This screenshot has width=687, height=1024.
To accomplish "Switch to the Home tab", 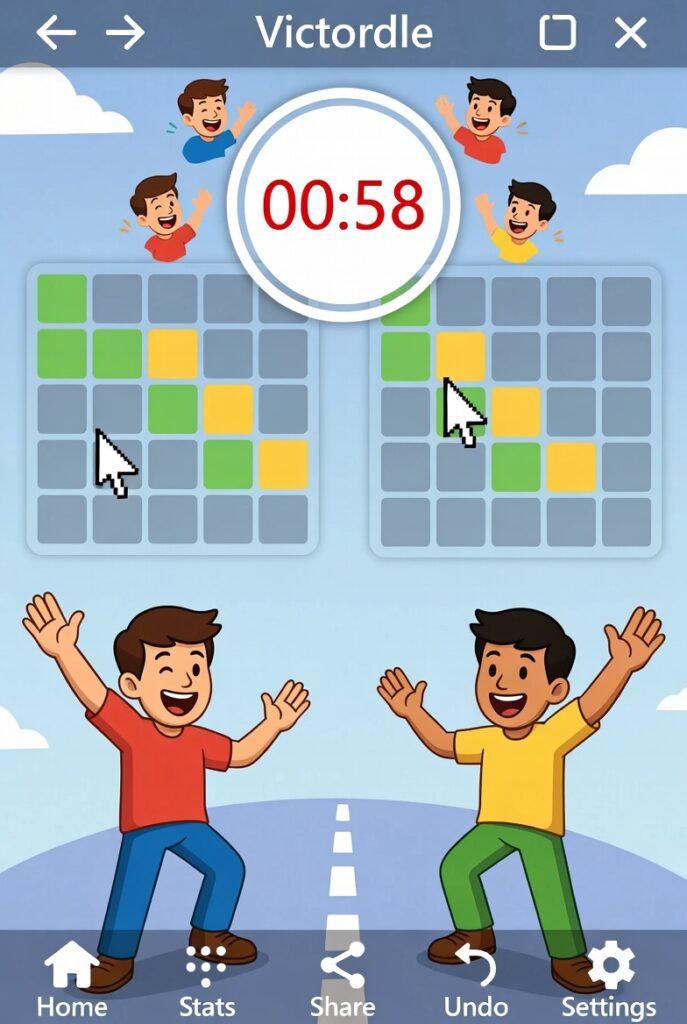I will click(72, 979).
